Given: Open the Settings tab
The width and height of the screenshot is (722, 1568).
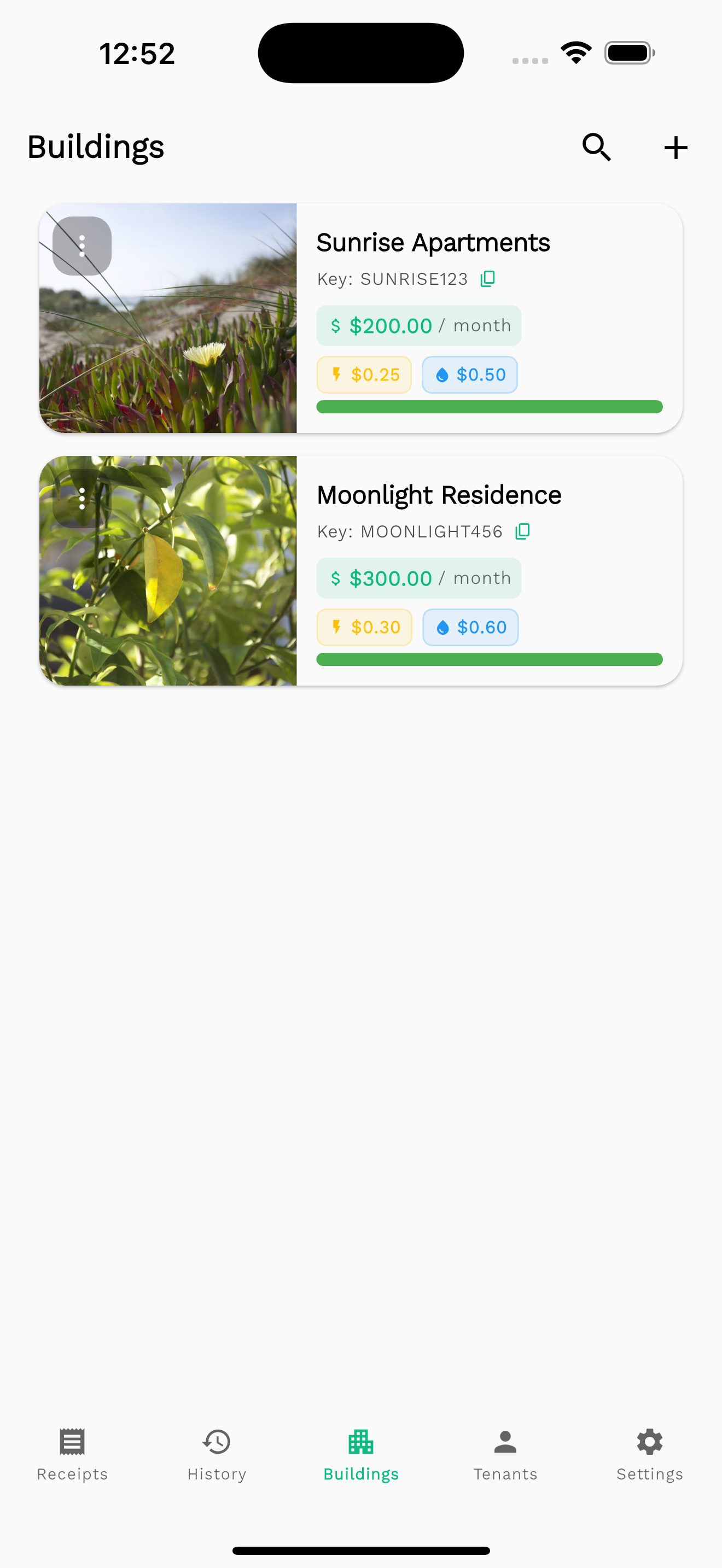Looking at the screenshot, I should click(650, 1454).
